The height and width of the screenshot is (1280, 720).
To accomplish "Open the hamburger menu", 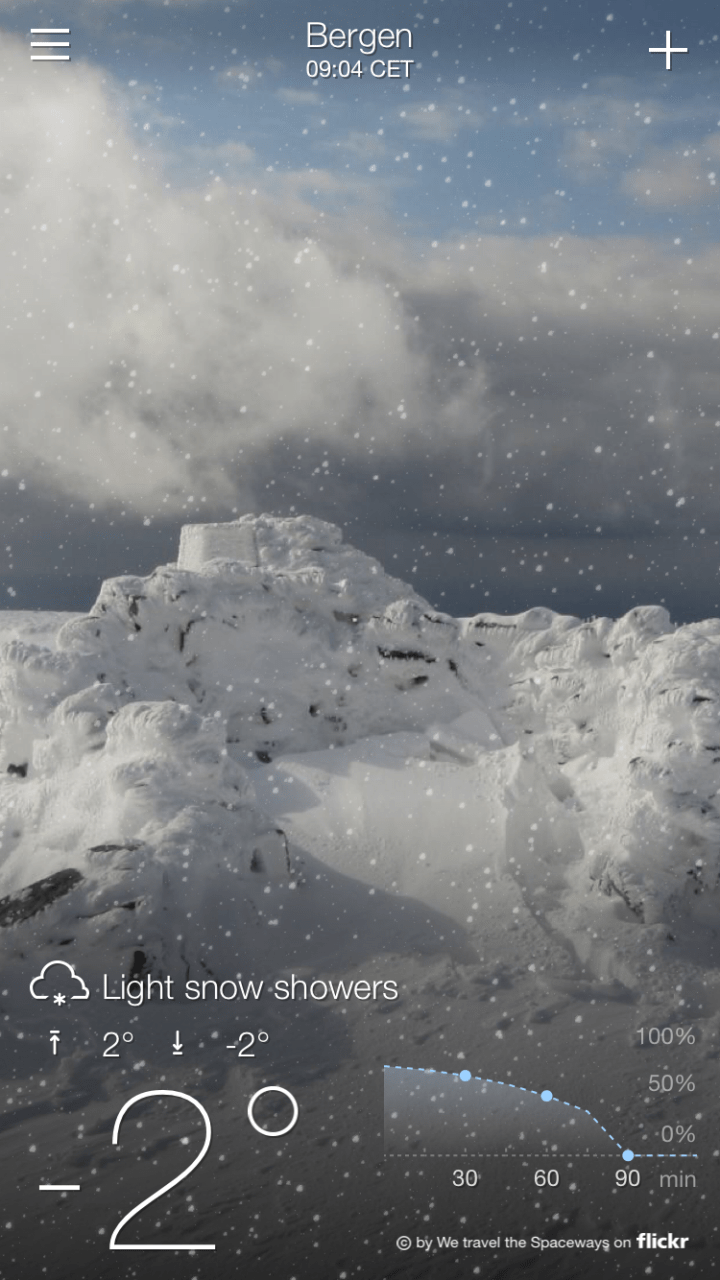I will click(50, 45).
